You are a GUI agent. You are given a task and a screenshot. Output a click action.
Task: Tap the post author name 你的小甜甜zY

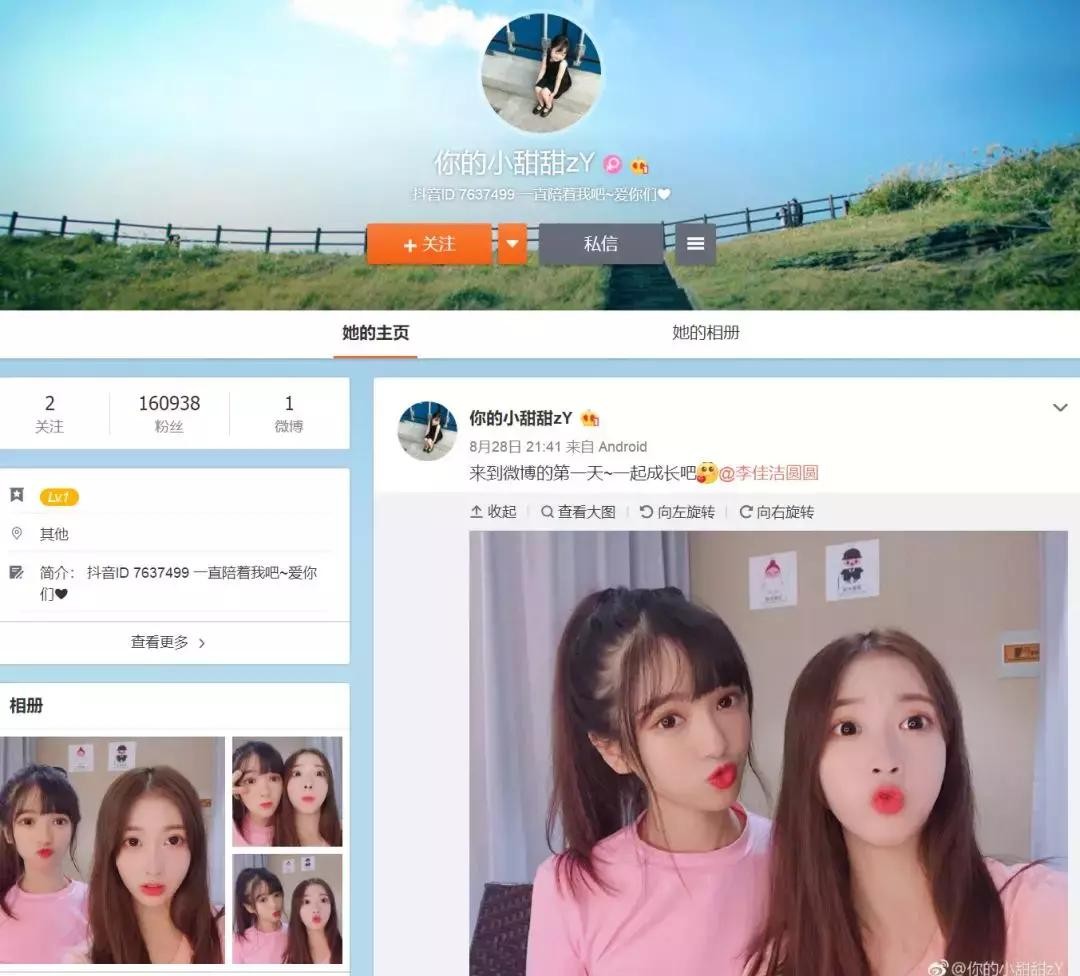[x=520, y=418]
